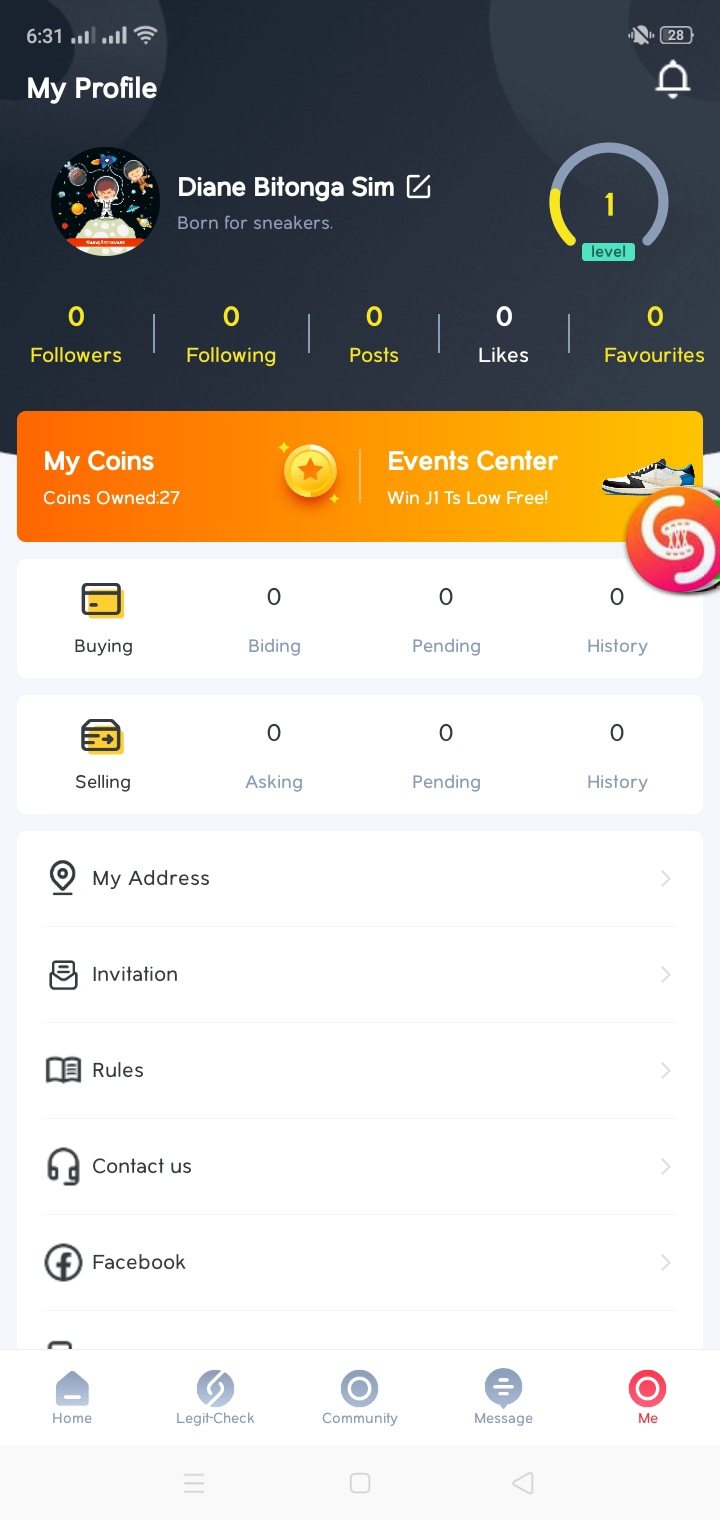
Task: View Asking items under Selling
Action: [274, 754]
